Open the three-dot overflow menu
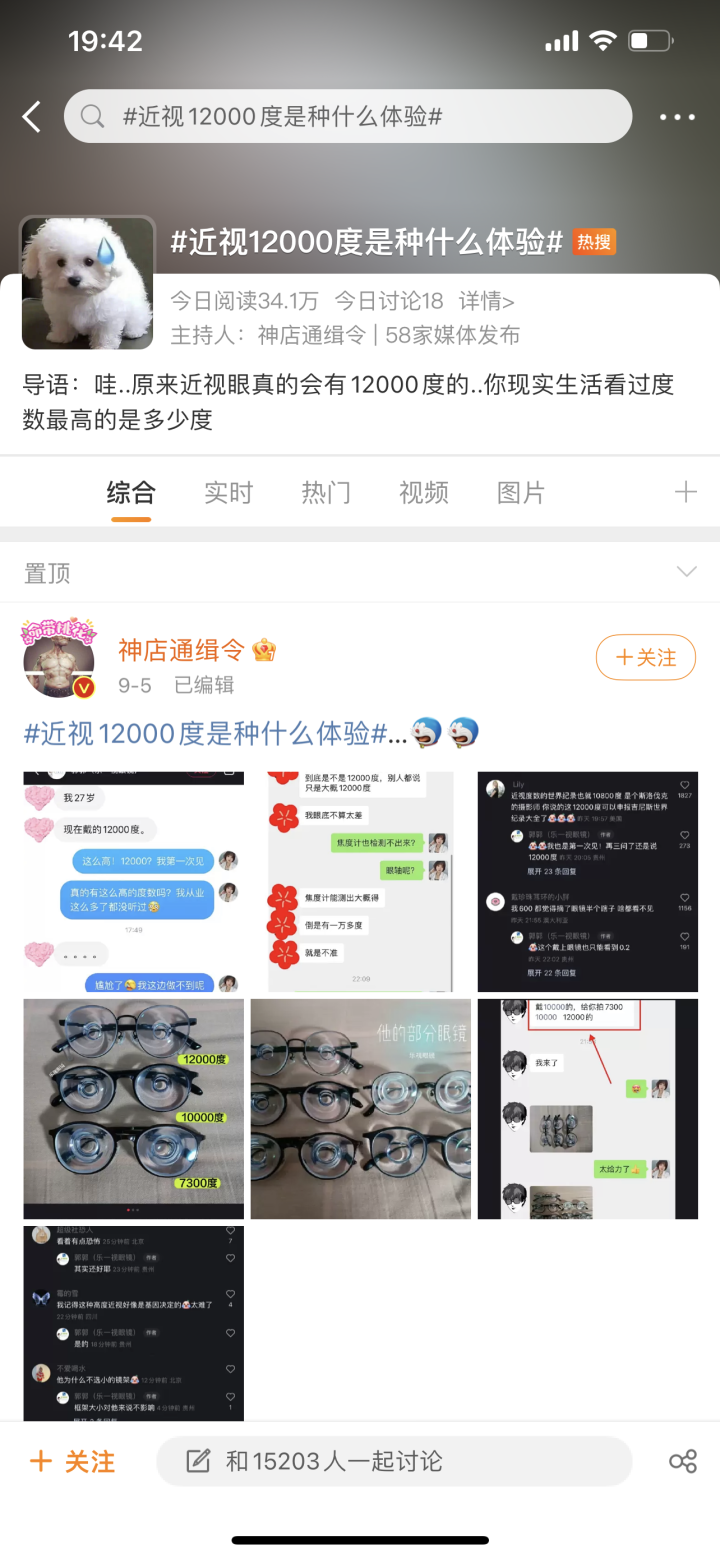Viewport: 720px width, 1558px height. coord(677,117)
